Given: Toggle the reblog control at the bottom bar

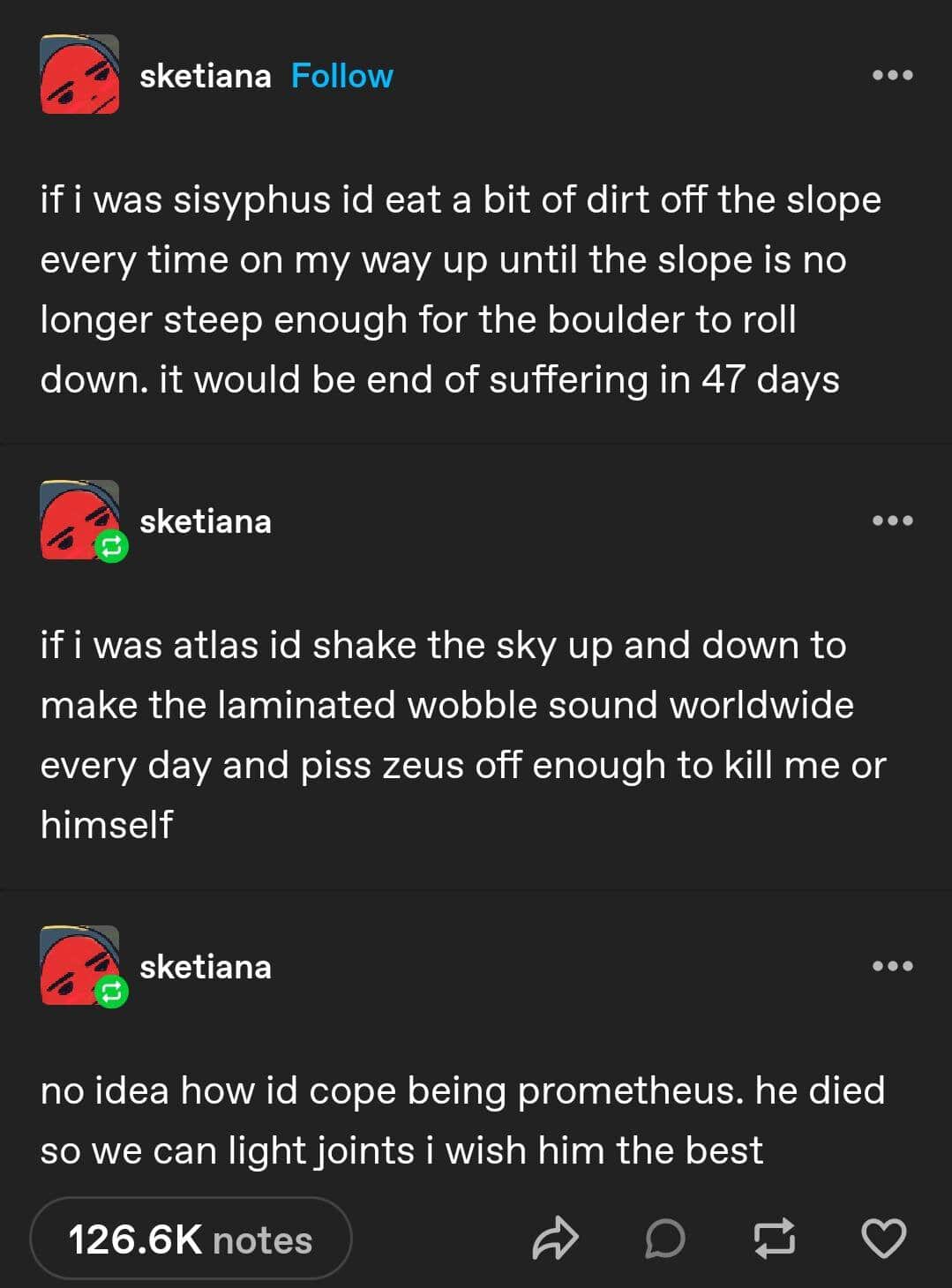Looking at the screenshot, I should [x=776, y=1239].
